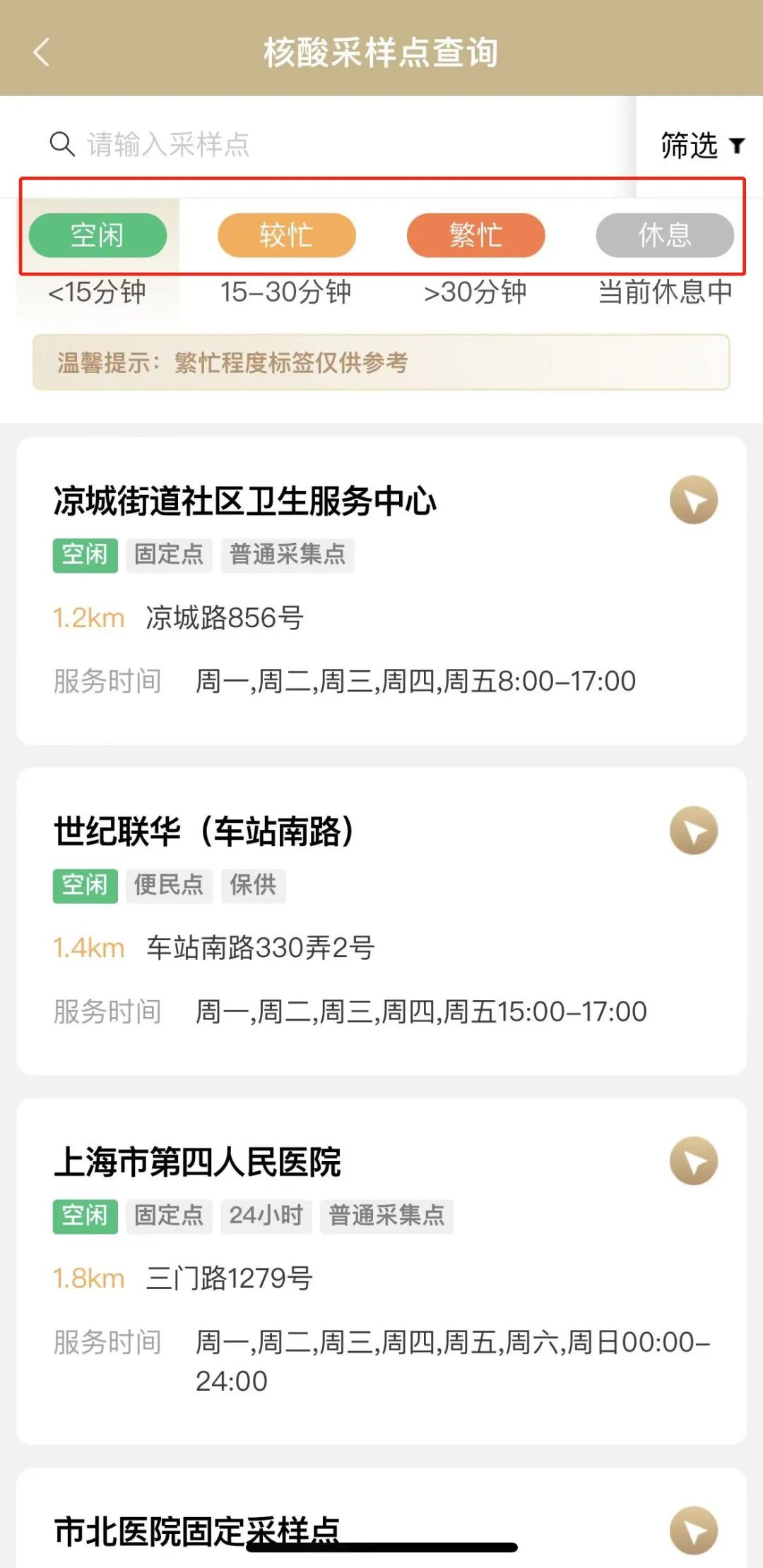Toggle the orange 繁忙 status filter pill
This screenshot has height=1568, width=763.
(475, 236)
